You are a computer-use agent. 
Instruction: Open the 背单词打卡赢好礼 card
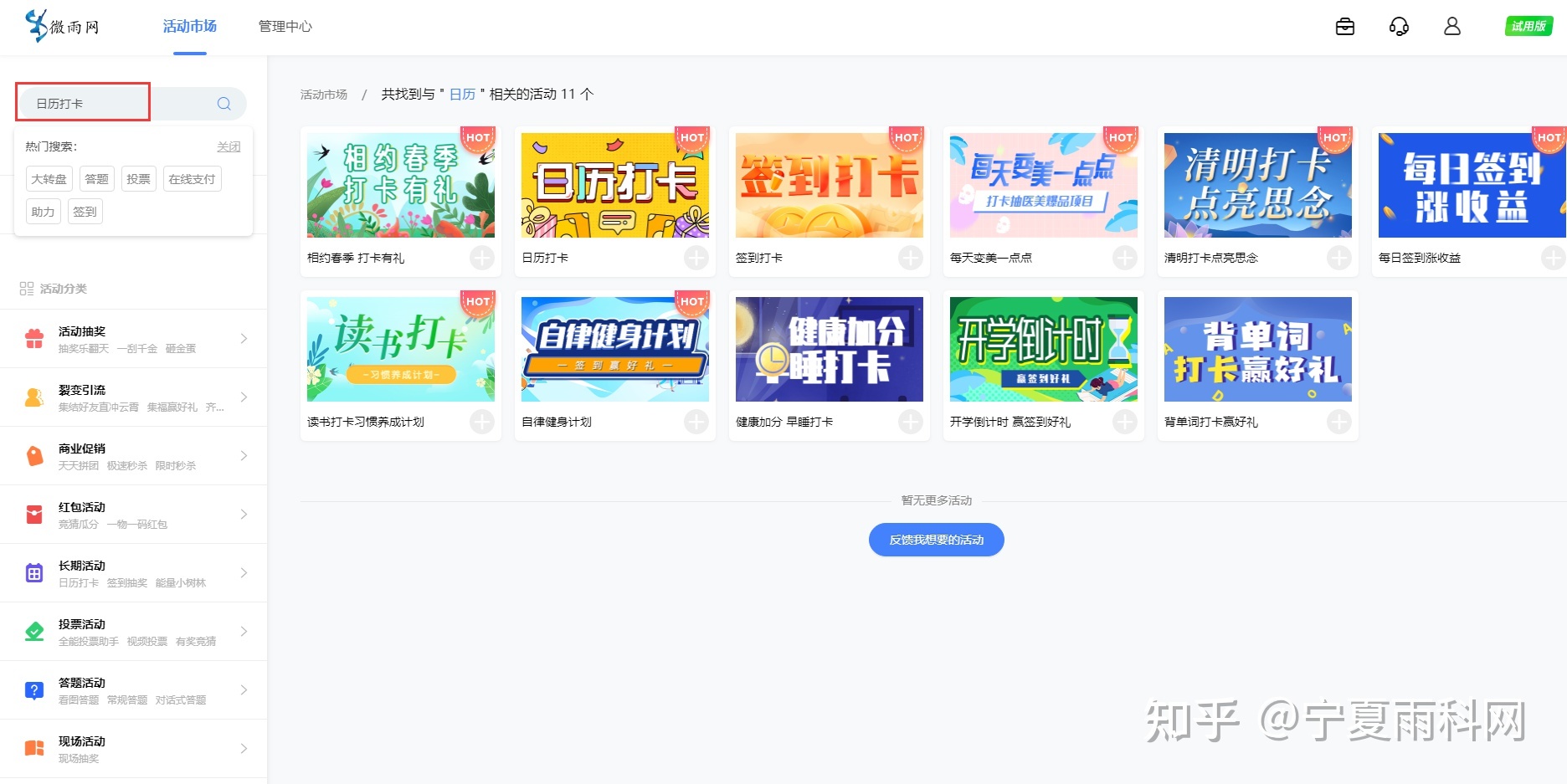[1257, 350]
